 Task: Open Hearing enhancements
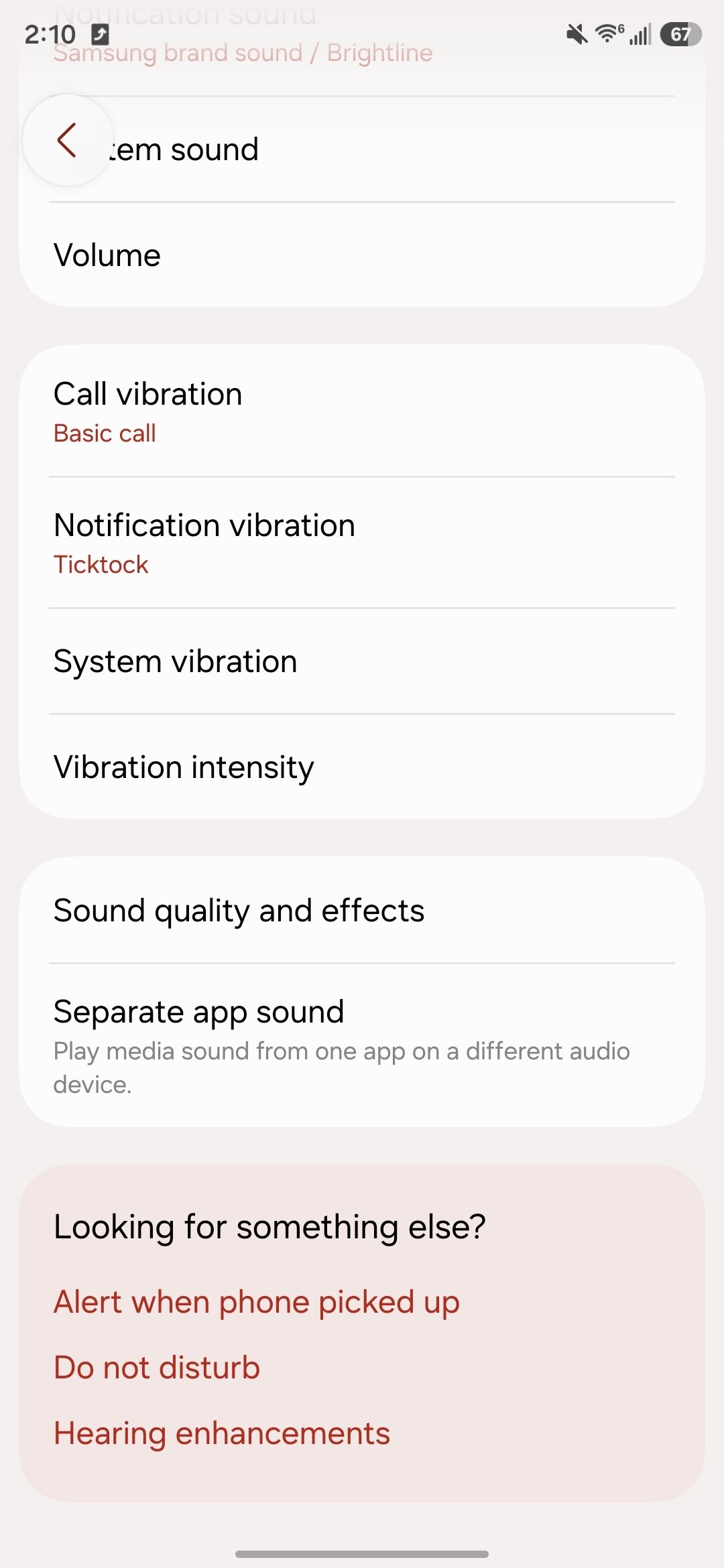221,1432
